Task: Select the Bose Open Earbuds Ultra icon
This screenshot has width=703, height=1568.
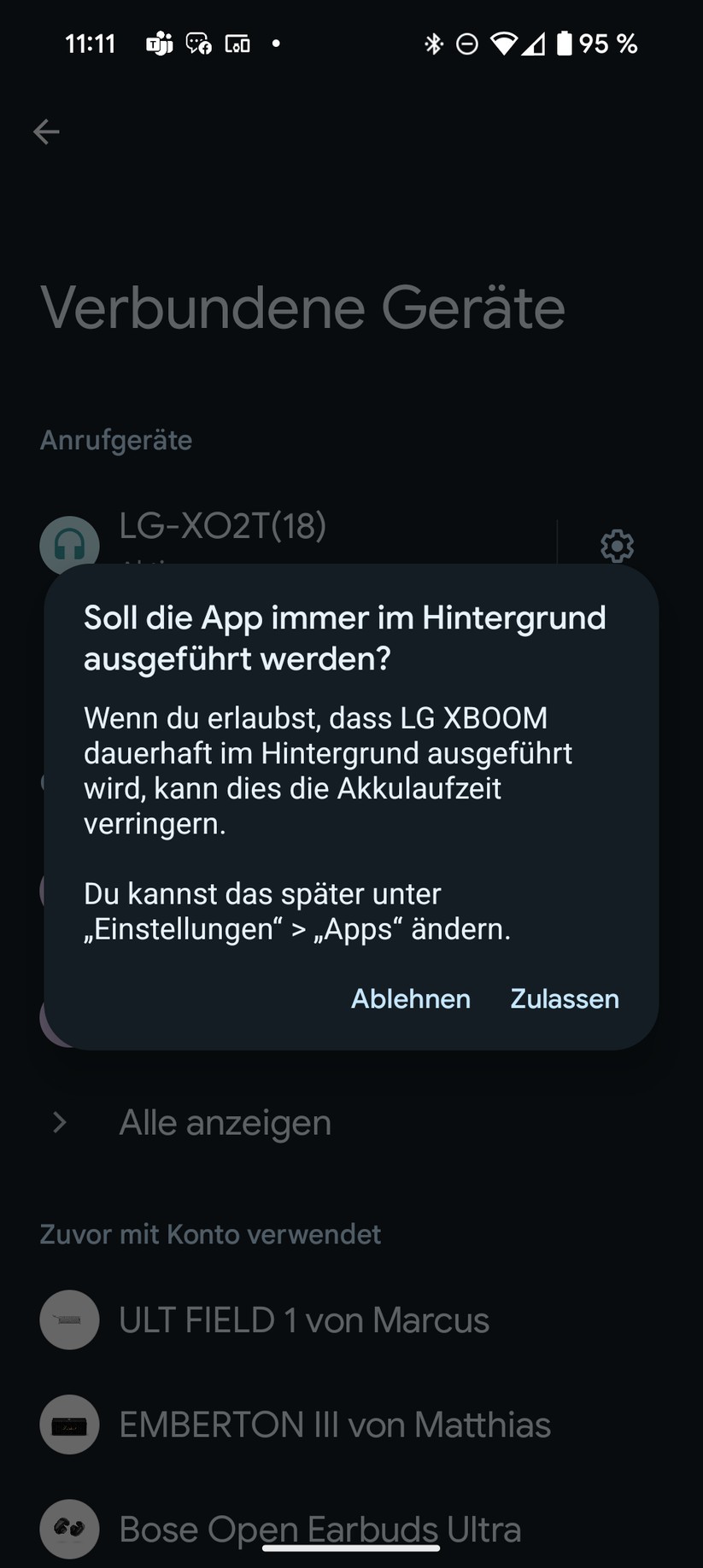Action: (69, 1529)
